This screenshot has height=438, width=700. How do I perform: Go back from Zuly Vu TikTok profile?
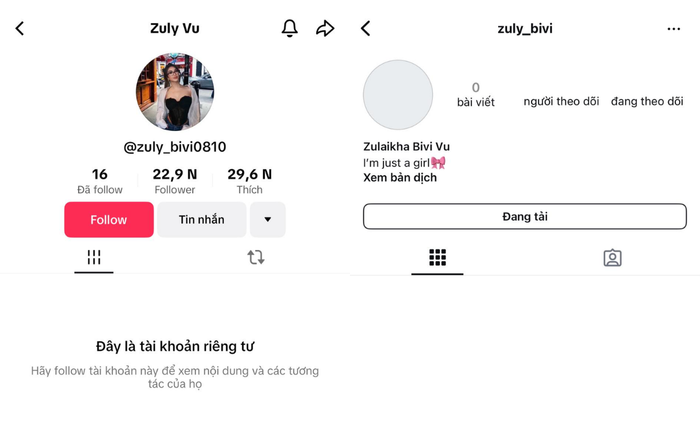pos(20,29)
